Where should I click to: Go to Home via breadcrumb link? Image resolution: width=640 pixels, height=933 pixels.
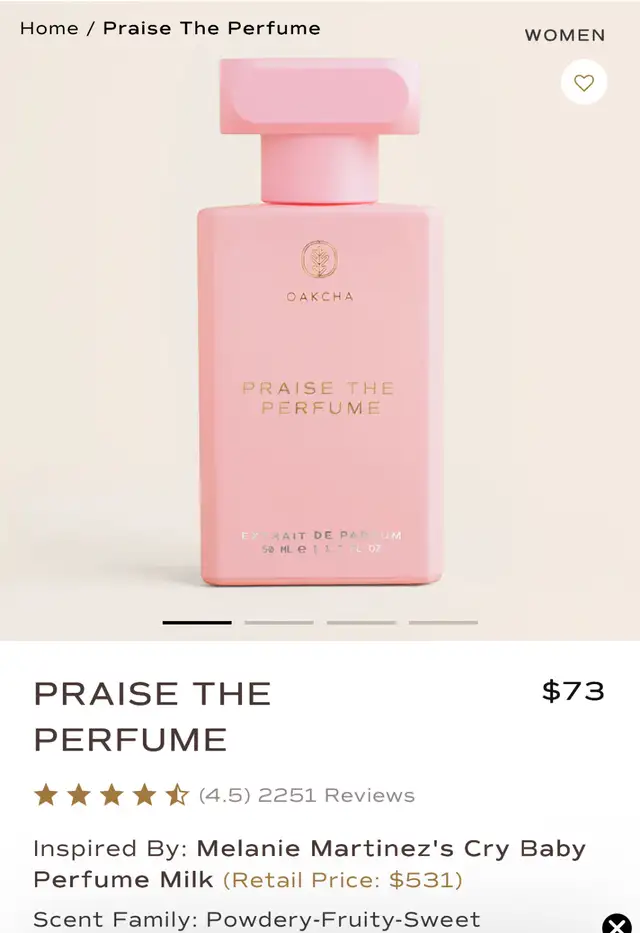(48, 28)
